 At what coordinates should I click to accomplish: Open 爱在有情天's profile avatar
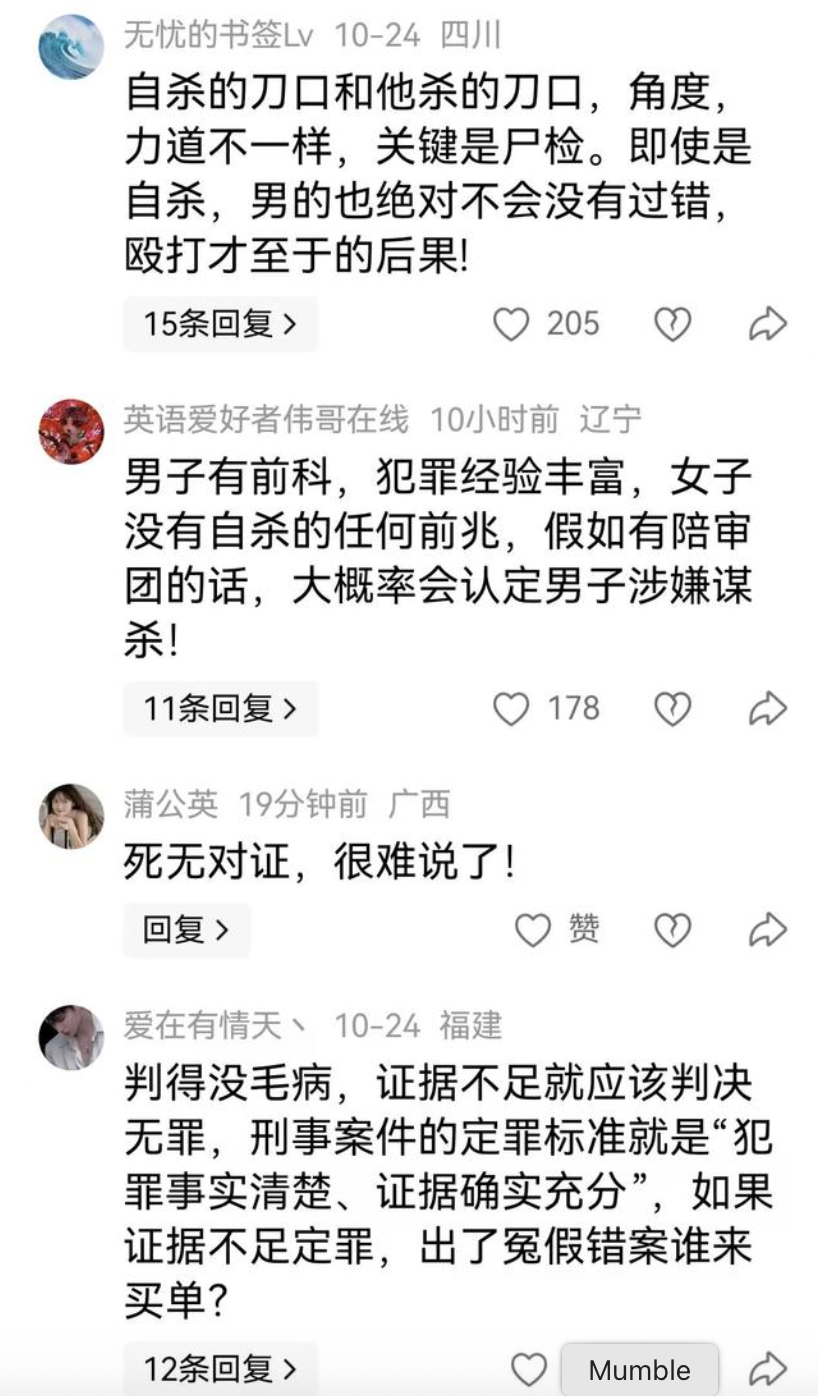[x=71, y=1038]
